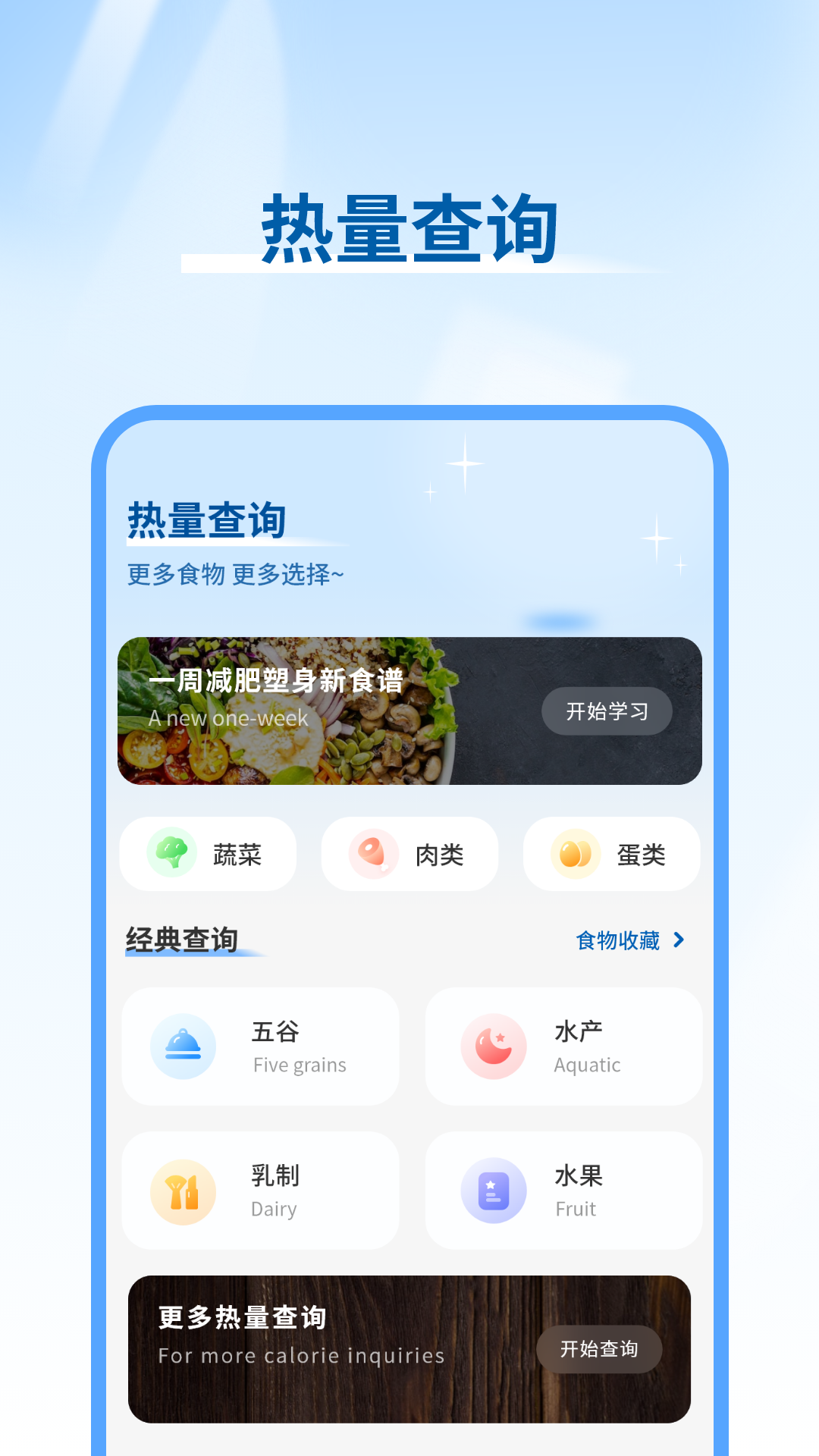Tap the meat icon next to 肉类
The height and width of the screenshot is (1456, 819).
point(375,854)
